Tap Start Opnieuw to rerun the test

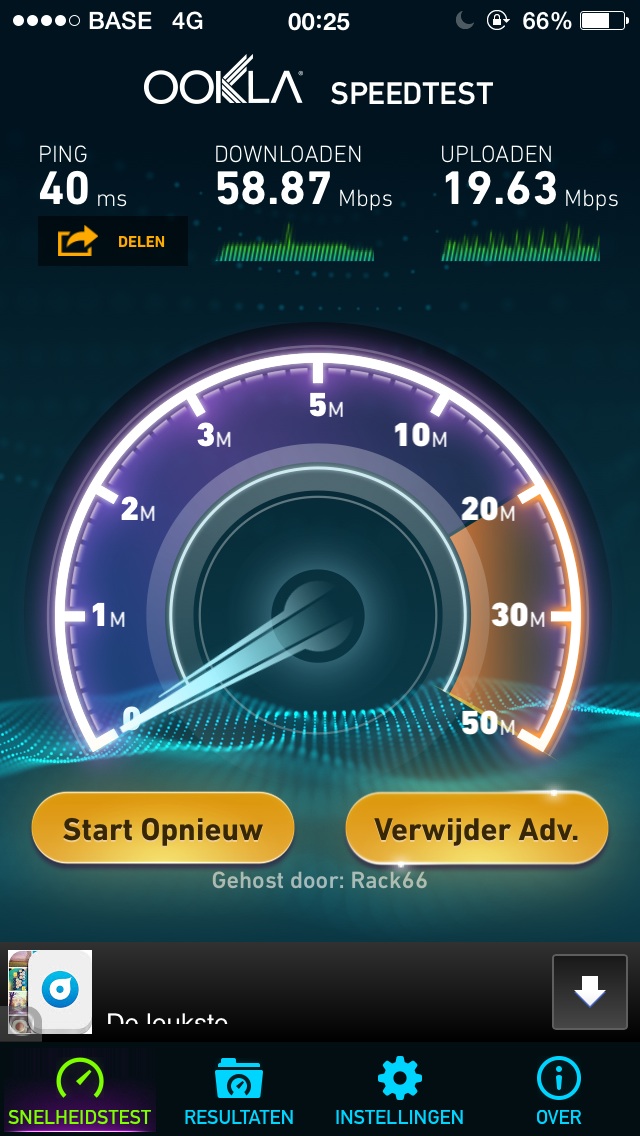click(x=163, y=828)
